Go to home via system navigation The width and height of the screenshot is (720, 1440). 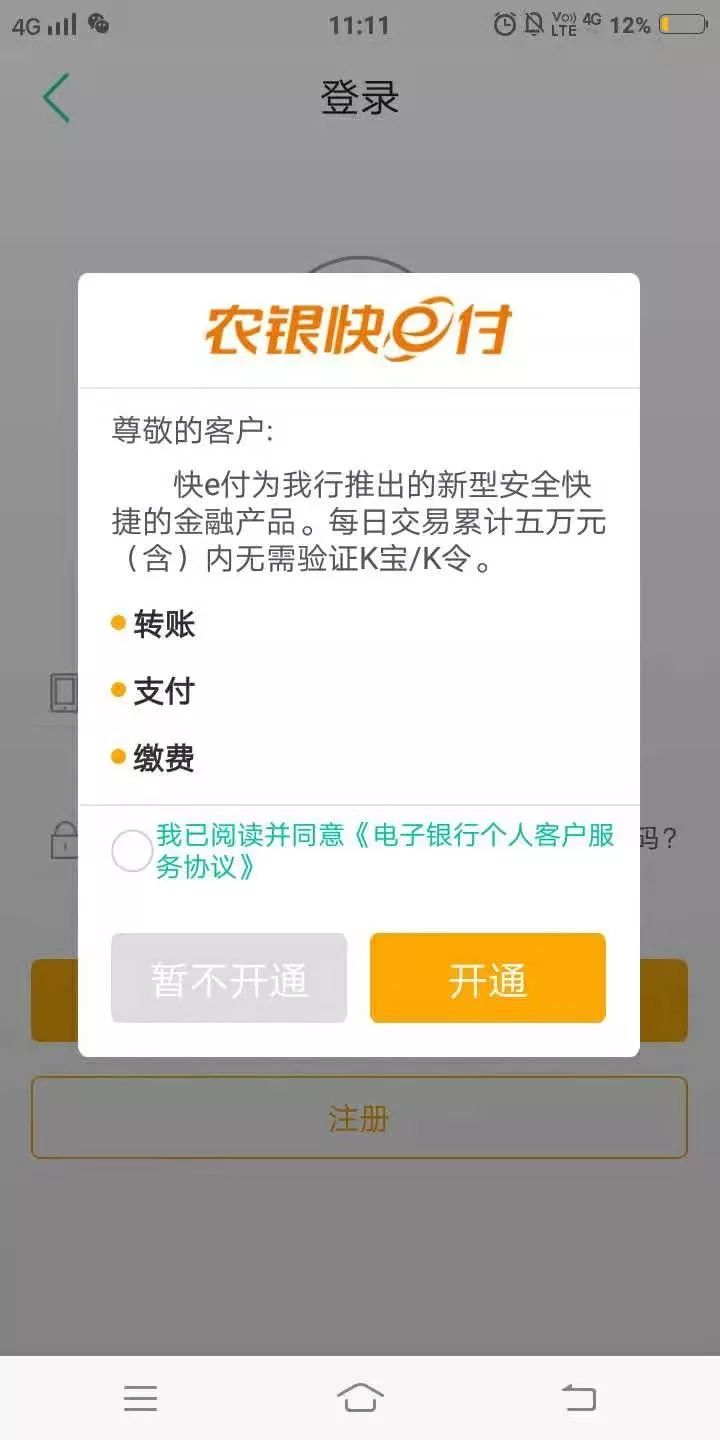click(x=360, y=1398)
